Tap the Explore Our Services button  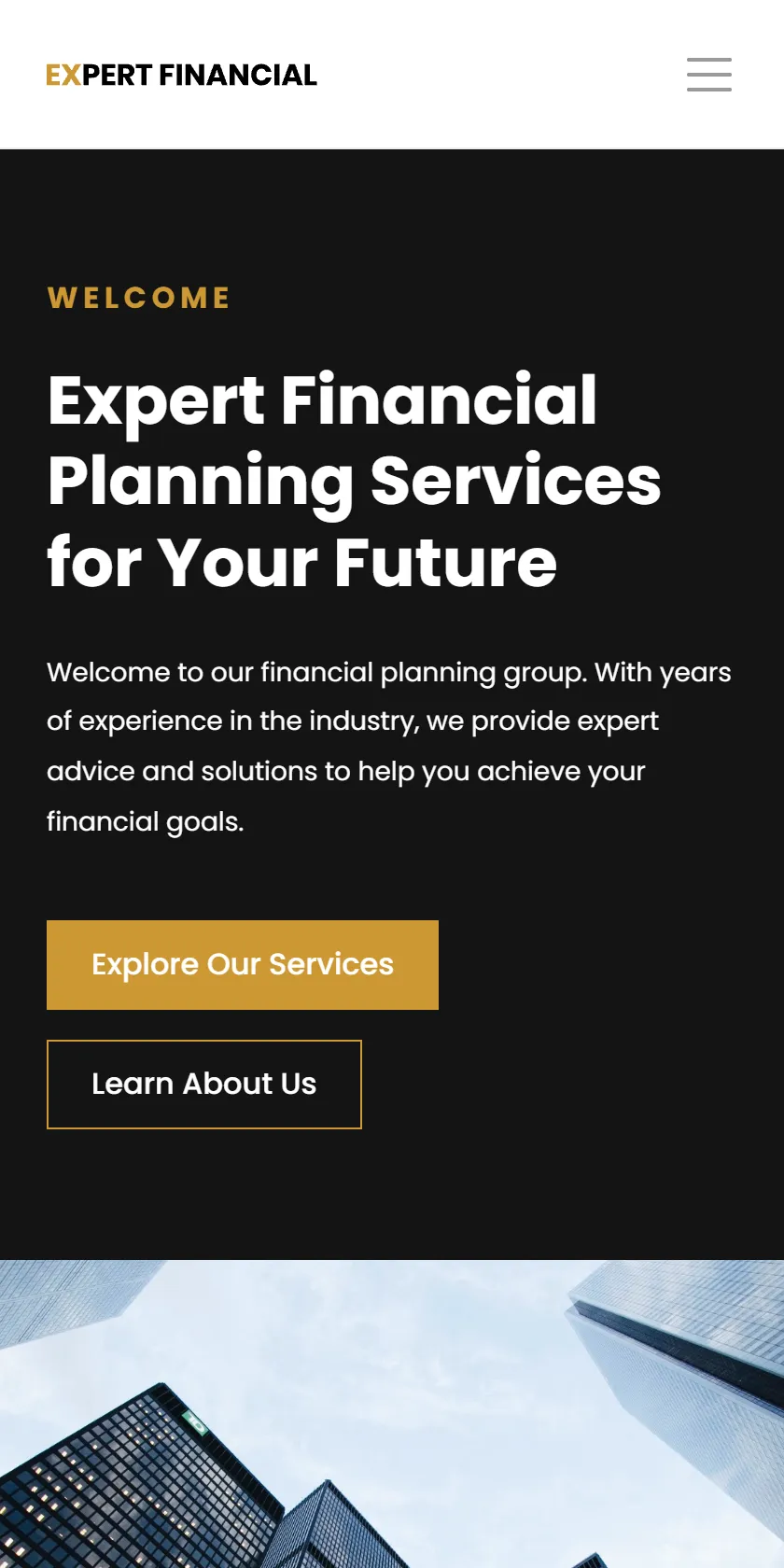pyautogui.click(x=243, y=965)
